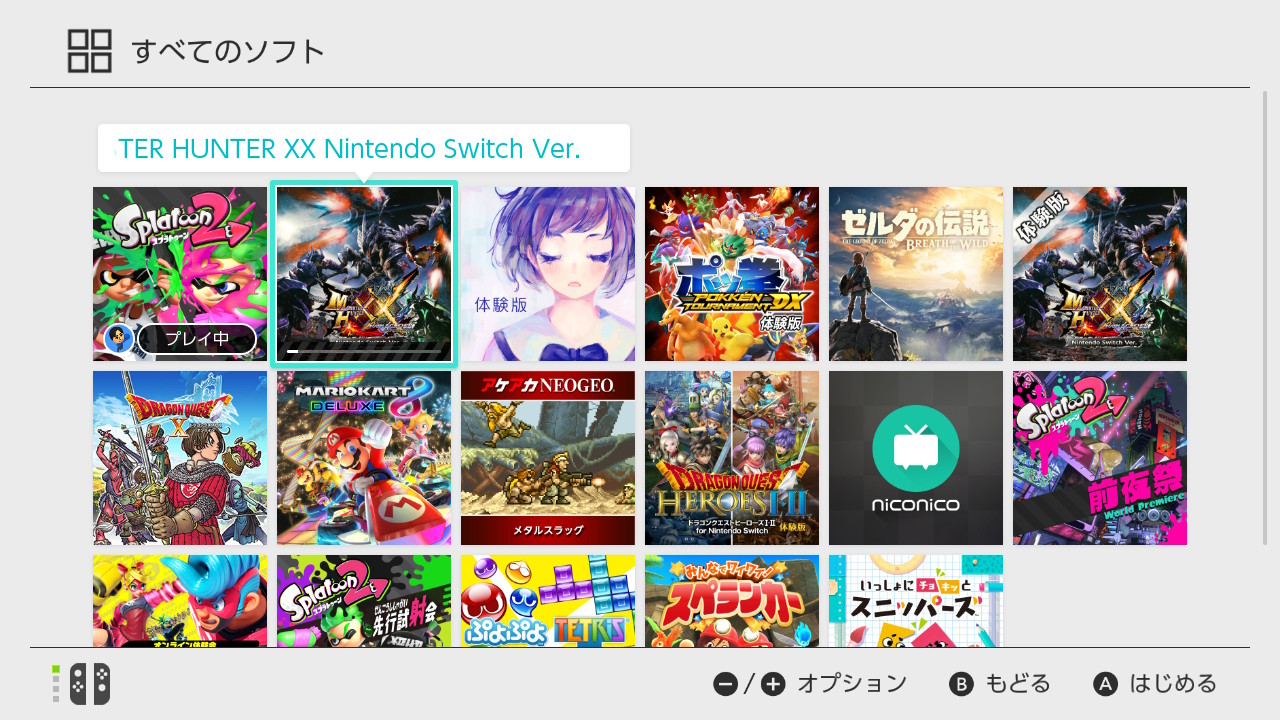Tap はじめる to start the software
Screen dimensions: 1280x720
point(1156,684)
